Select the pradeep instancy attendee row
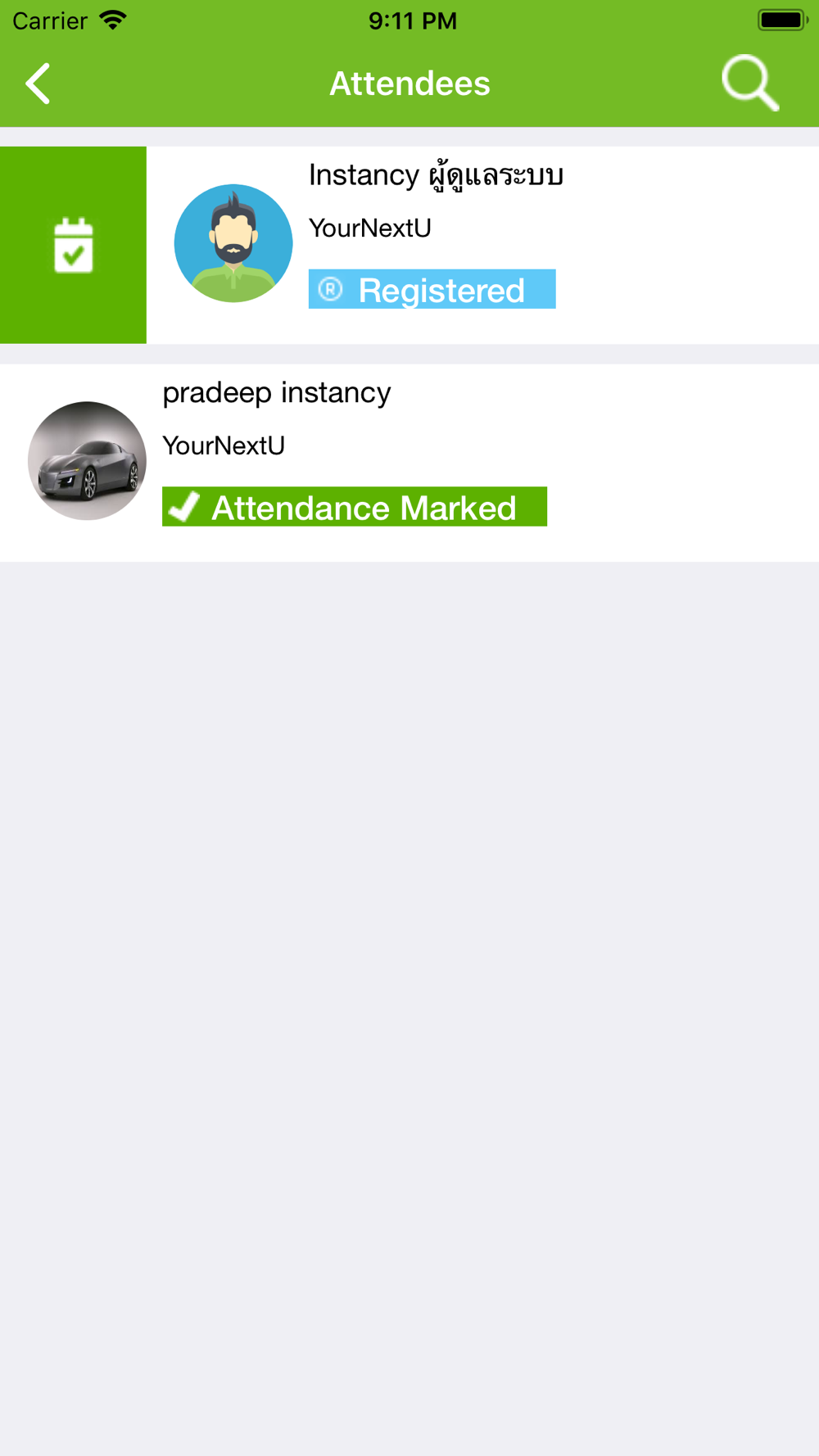819x1456 pixels. (x=409, y=463)
